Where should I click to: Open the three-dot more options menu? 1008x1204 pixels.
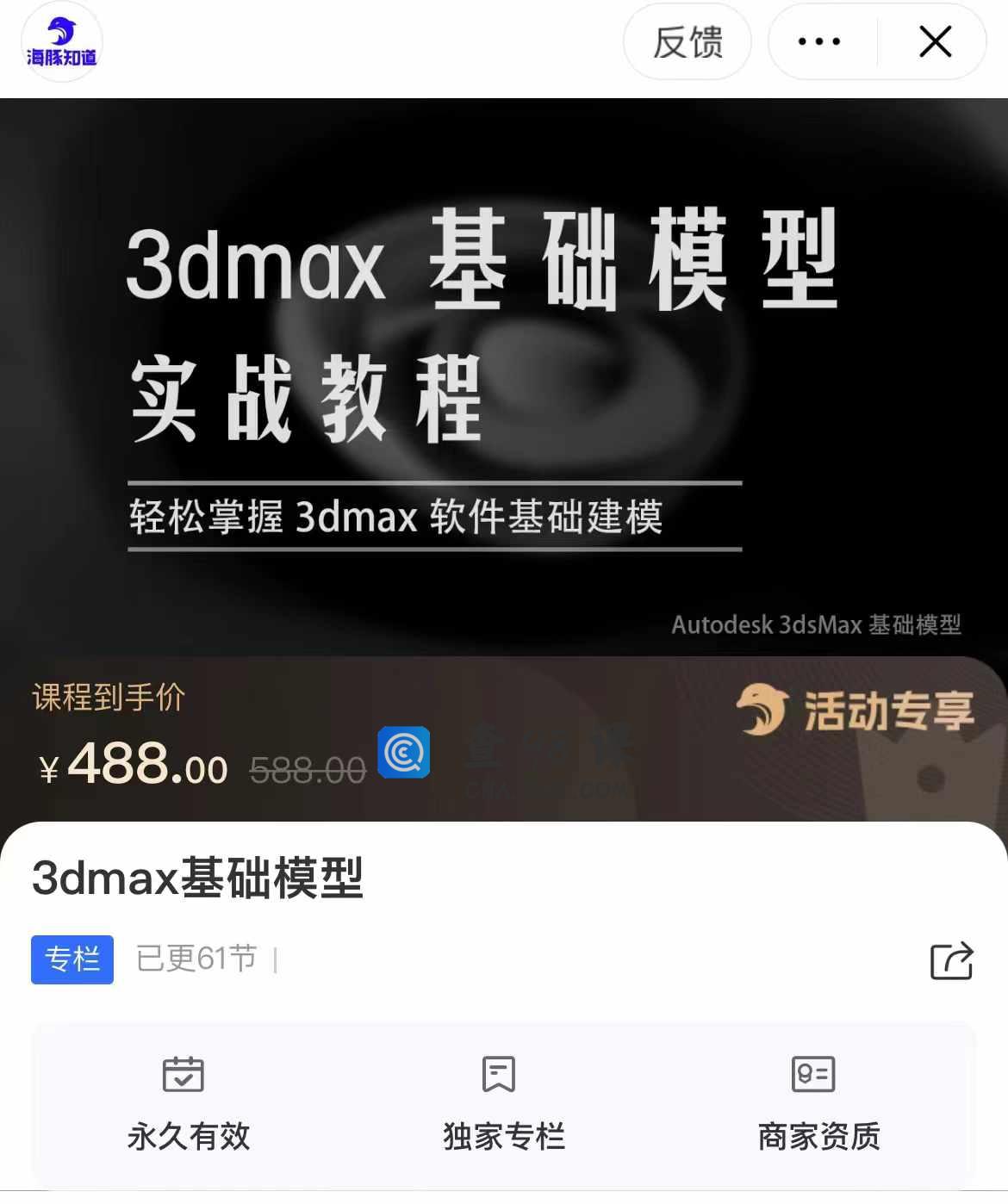click(819, 41)
